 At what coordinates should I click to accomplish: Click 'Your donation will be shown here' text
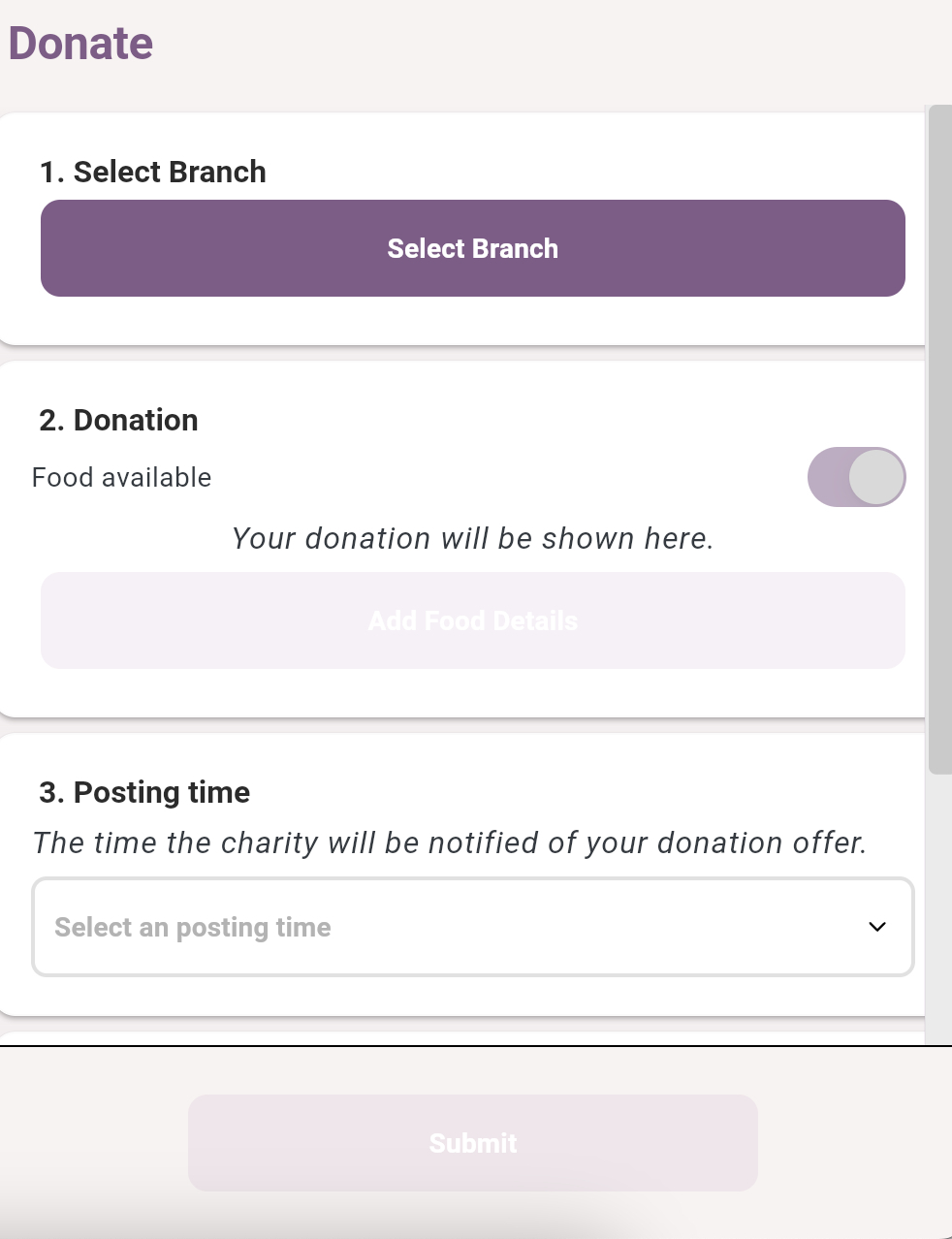point(472,538)
